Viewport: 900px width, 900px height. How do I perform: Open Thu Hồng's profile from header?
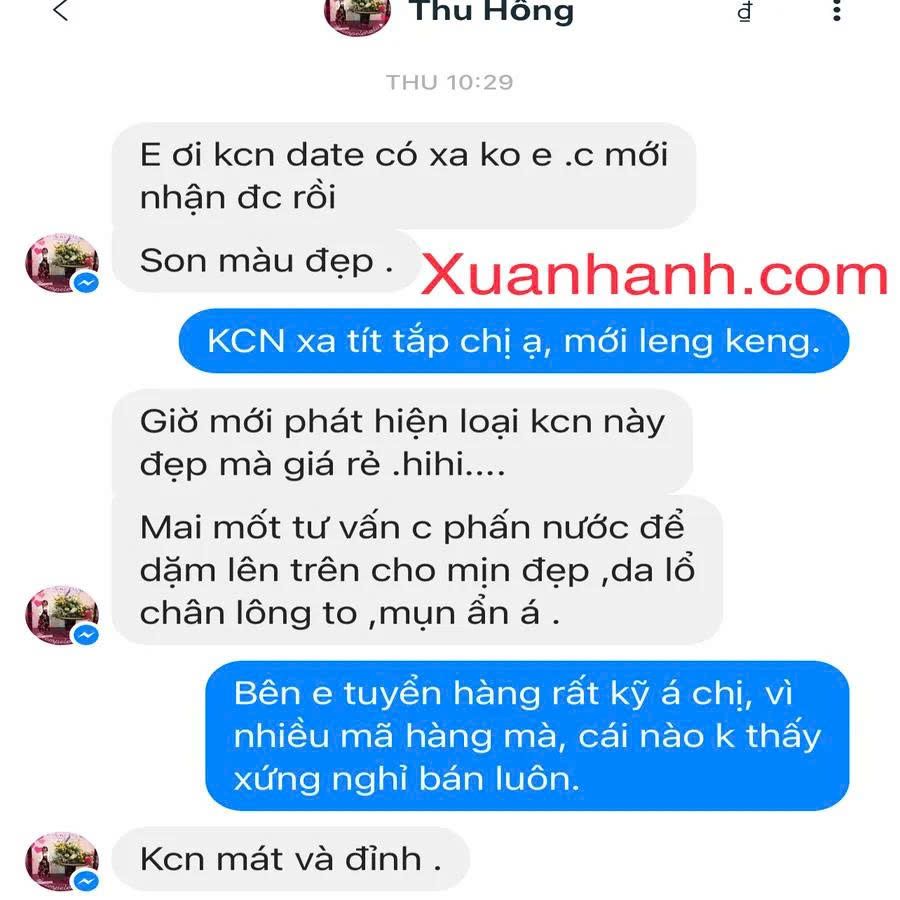(491, 13)
